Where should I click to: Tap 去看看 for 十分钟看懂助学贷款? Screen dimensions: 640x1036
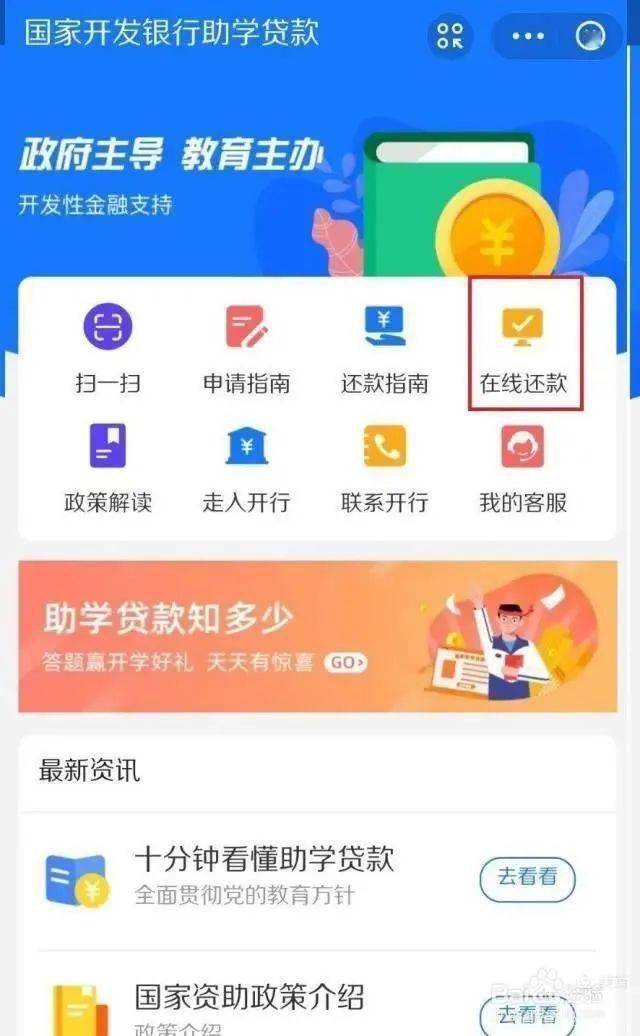(x=528, y=879)
